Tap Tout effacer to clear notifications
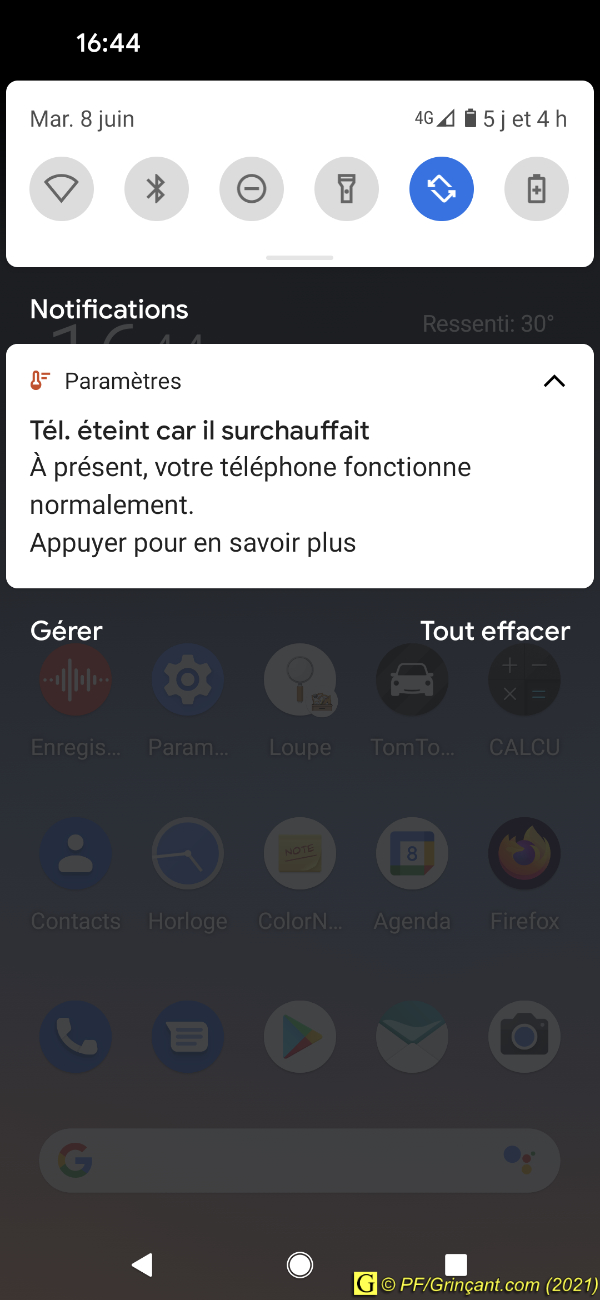The image size is (600, 1300). pyautogui.click(x=495, y=631)
